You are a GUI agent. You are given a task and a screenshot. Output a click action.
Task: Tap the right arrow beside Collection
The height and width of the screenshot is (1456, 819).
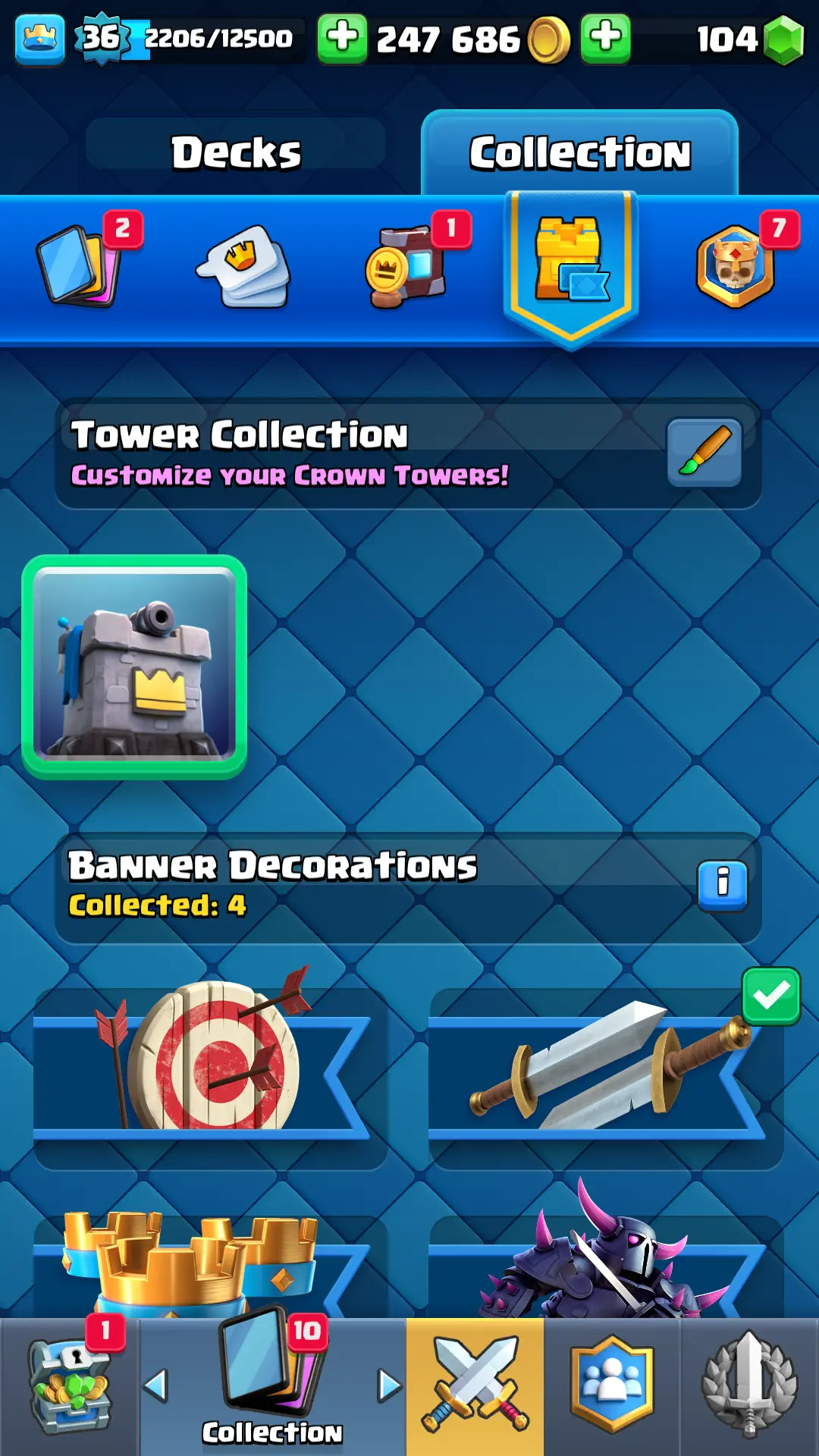pyautogui.click(x=389, y=1386)
